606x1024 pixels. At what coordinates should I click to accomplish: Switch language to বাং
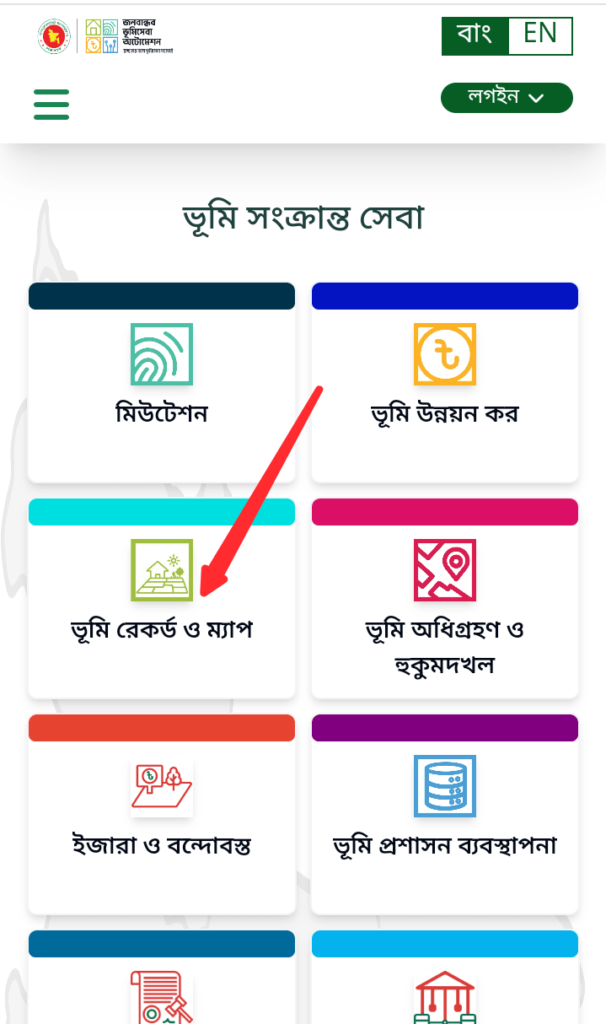click(474, 34)
